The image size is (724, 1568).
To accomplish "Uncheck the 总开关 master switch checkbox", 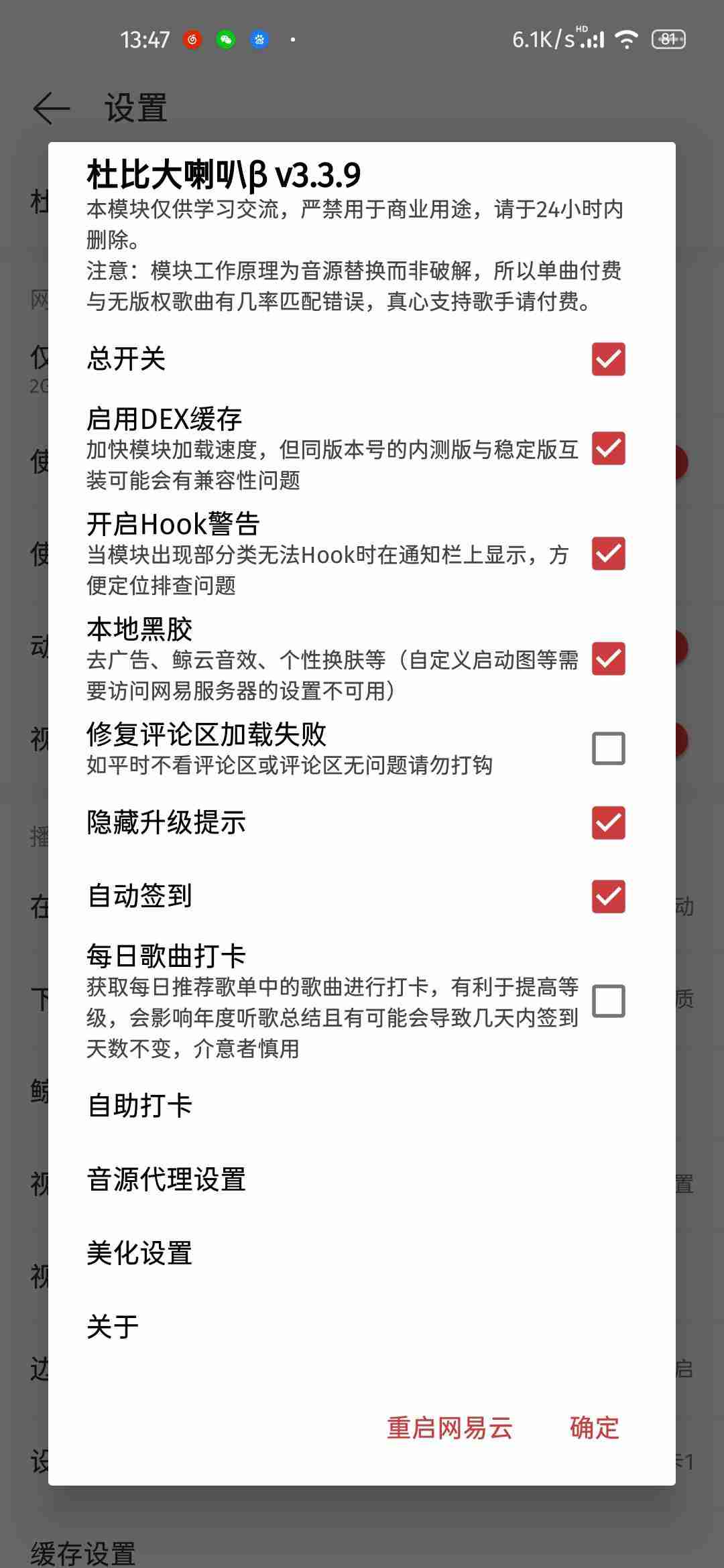I will click(608, 359).
